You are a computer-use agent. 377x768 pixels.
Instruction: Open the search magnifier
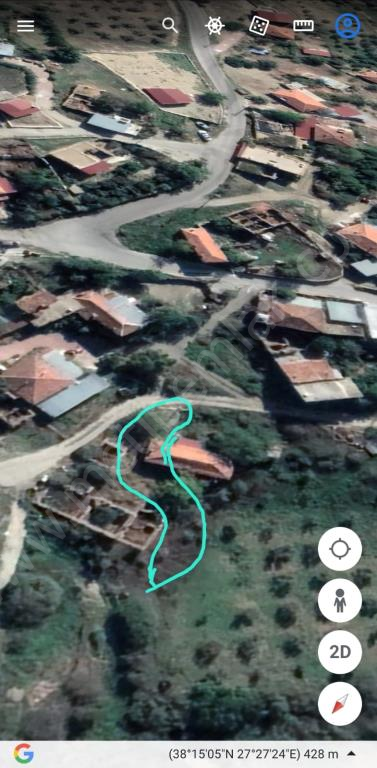(x=170, y=25)
